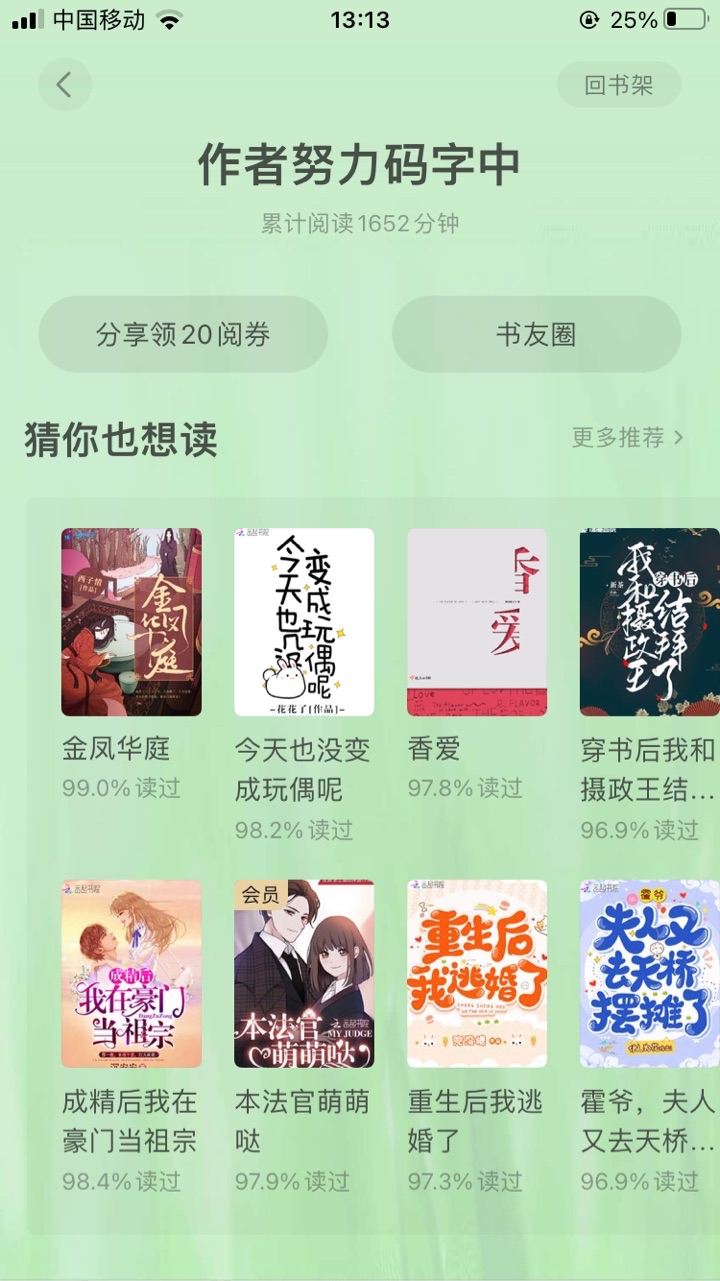
Task: Go back using the top-left arrow
Action: point(65,85)
